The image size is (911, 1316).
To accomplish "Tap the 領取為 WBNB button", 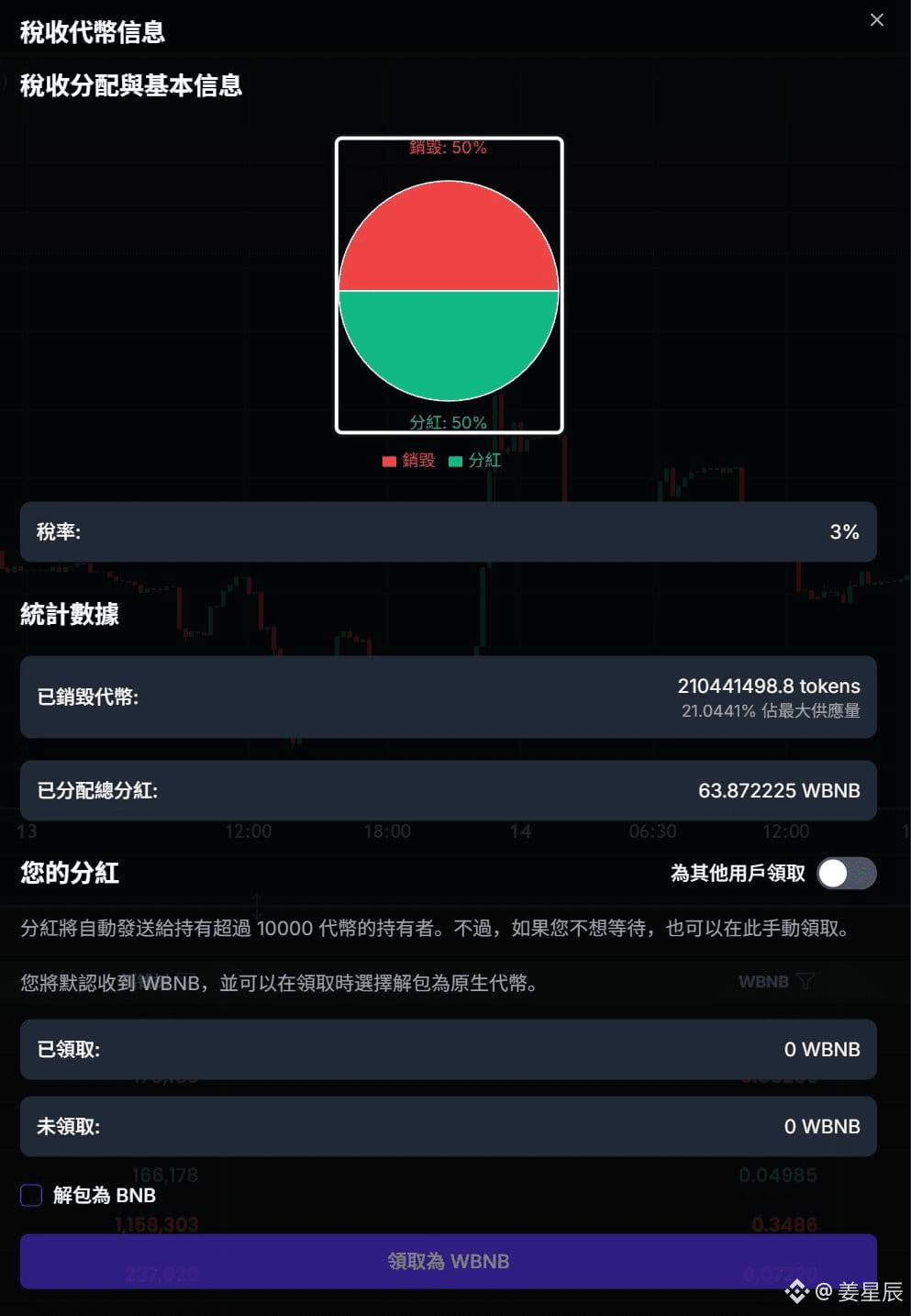I will click(x=448, y=1261).
